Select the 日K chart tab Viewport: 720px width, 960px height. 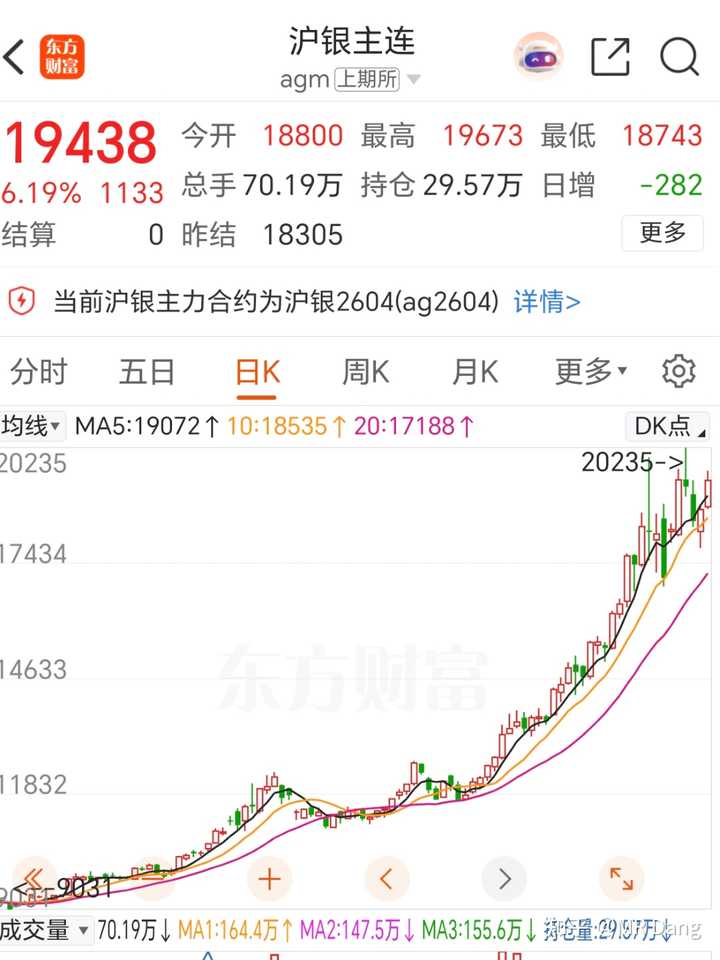coord(257,372)
